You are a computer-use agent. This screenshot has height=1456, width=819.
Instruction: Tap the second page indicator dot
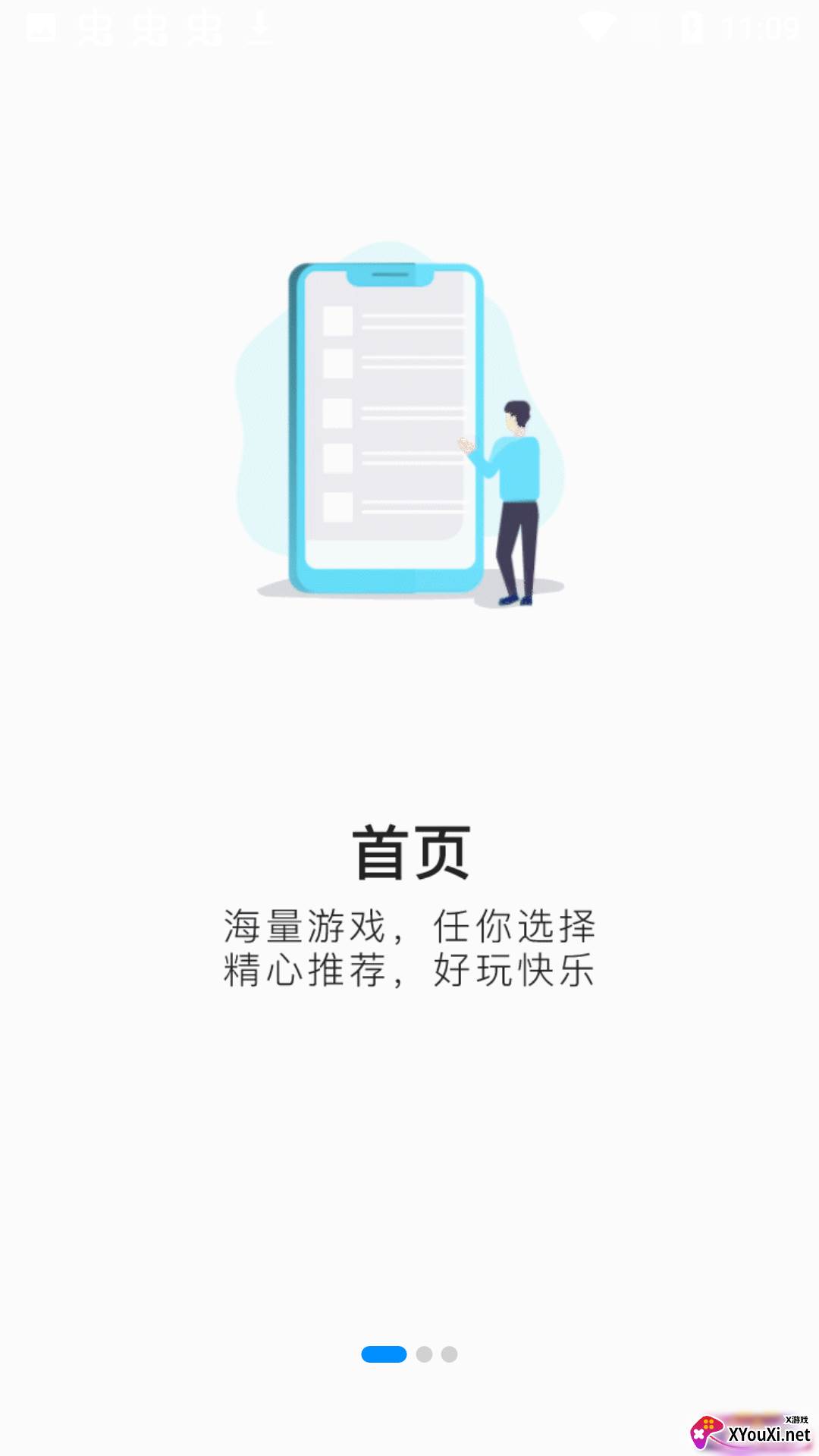(x=424, y=1354)
